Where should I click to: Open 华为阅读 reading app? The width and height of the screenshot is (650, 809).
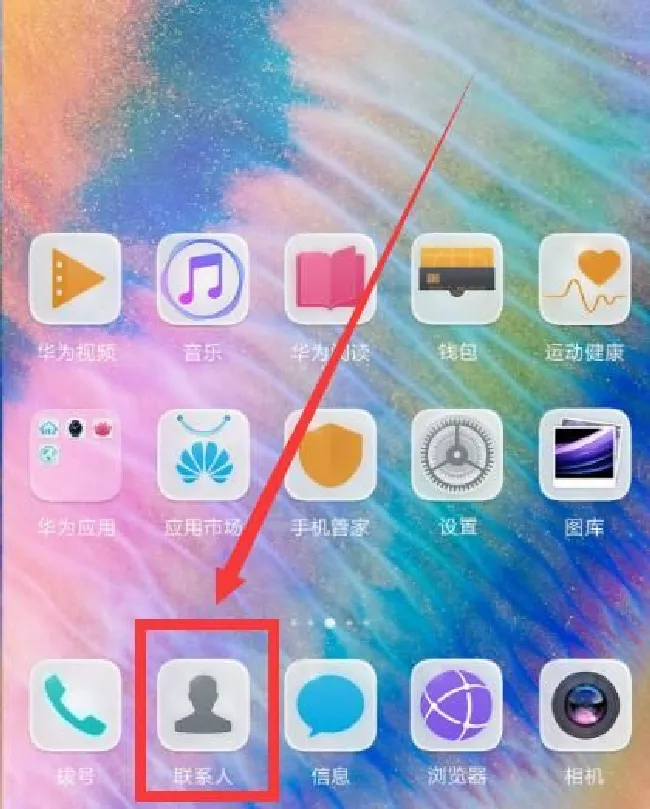[330, 281]
